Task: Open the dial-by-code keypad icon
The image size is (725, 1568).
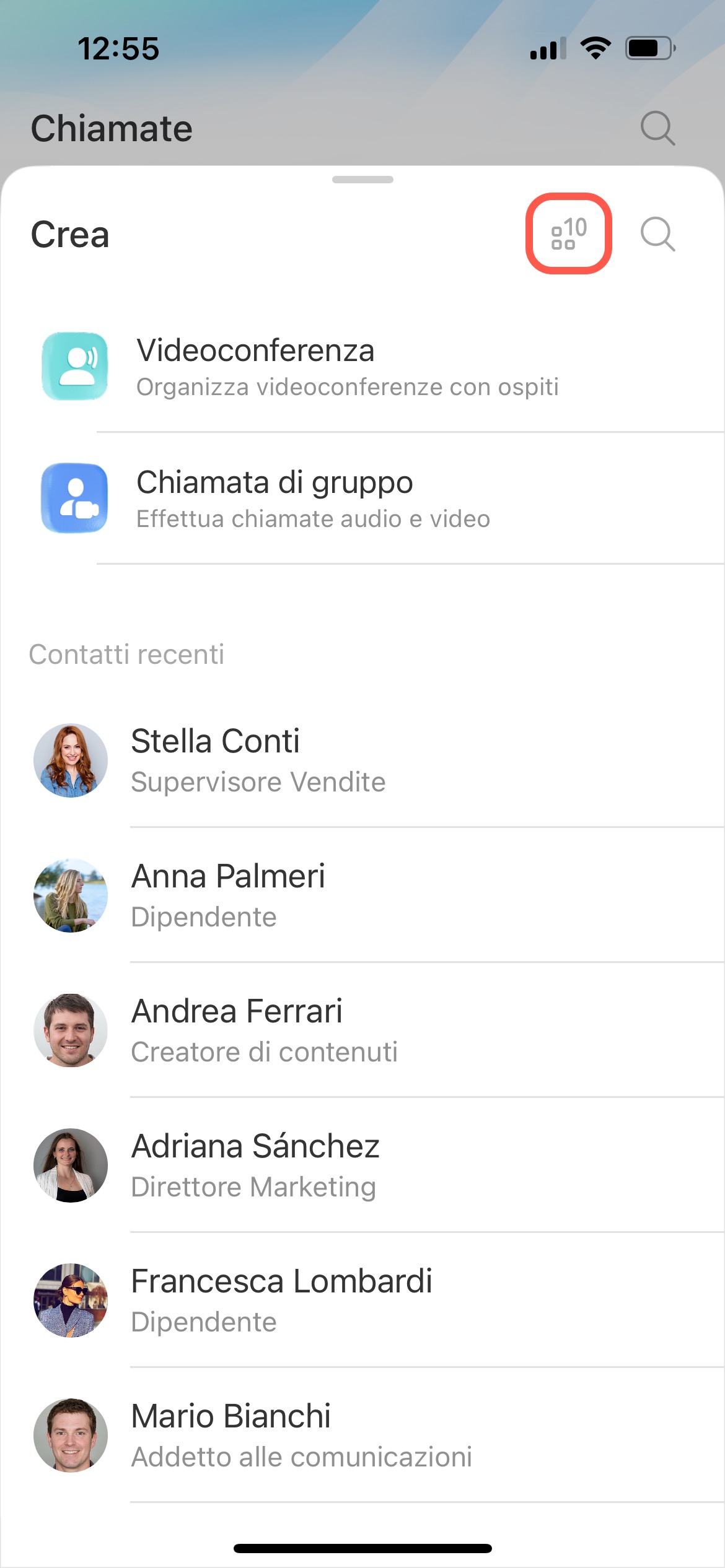Action: tap(568, 233)
